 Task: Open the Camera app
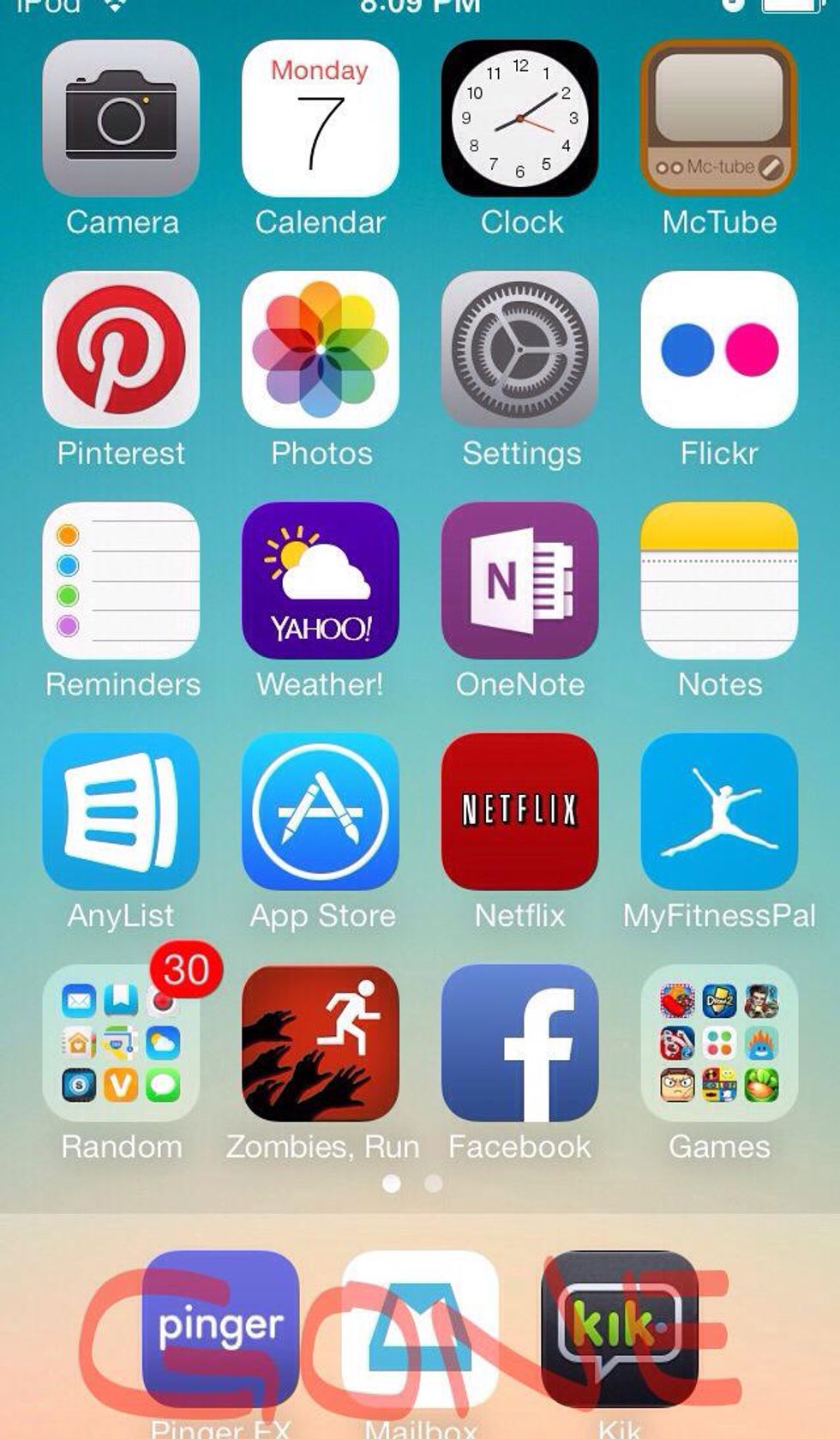[x=121, y=118]
